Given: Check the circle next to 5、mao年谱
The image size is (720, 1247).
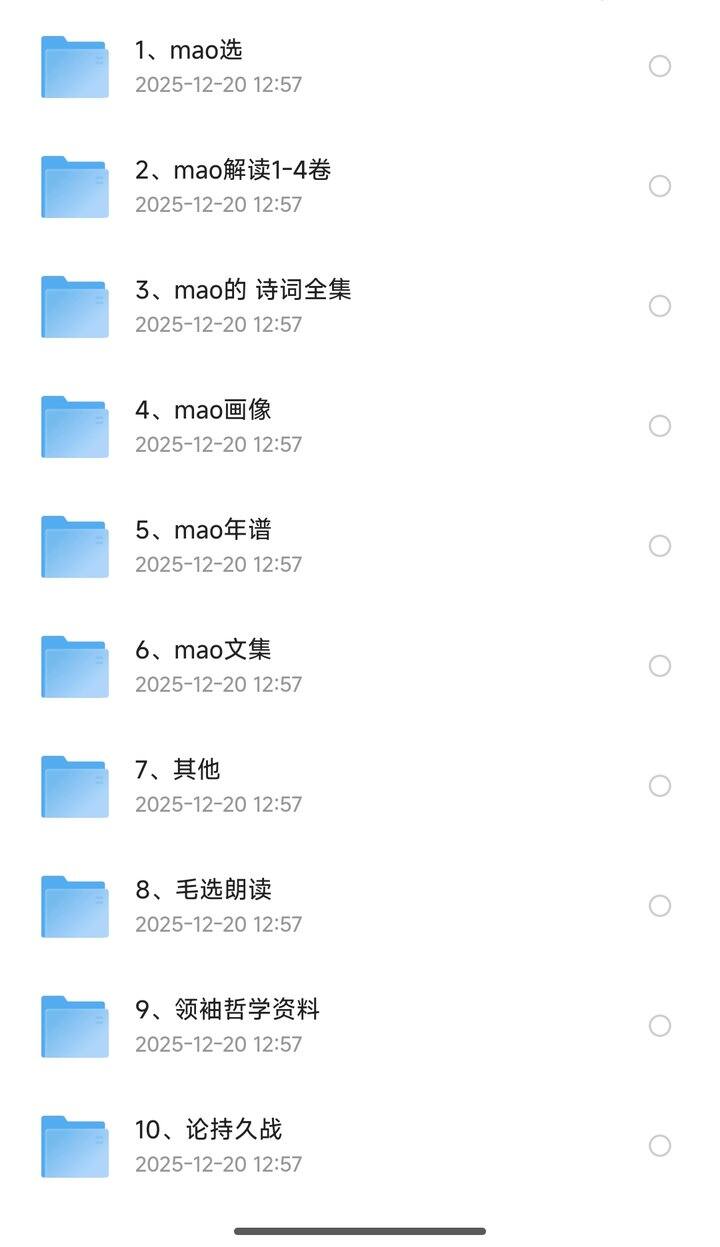Looking at the screenshot, I should [x=660, y=546].
